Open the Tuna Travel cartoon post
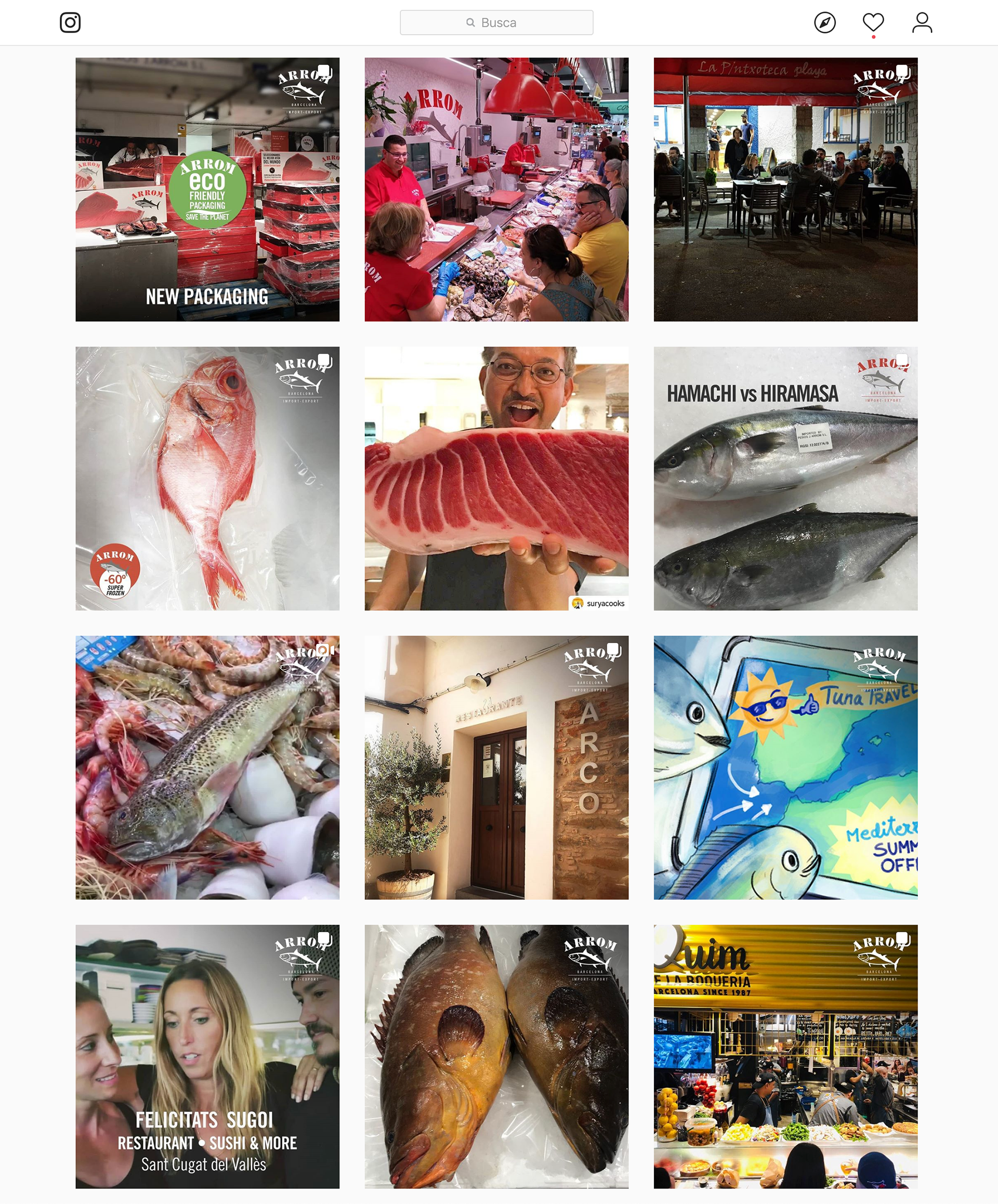 [785, 767]
